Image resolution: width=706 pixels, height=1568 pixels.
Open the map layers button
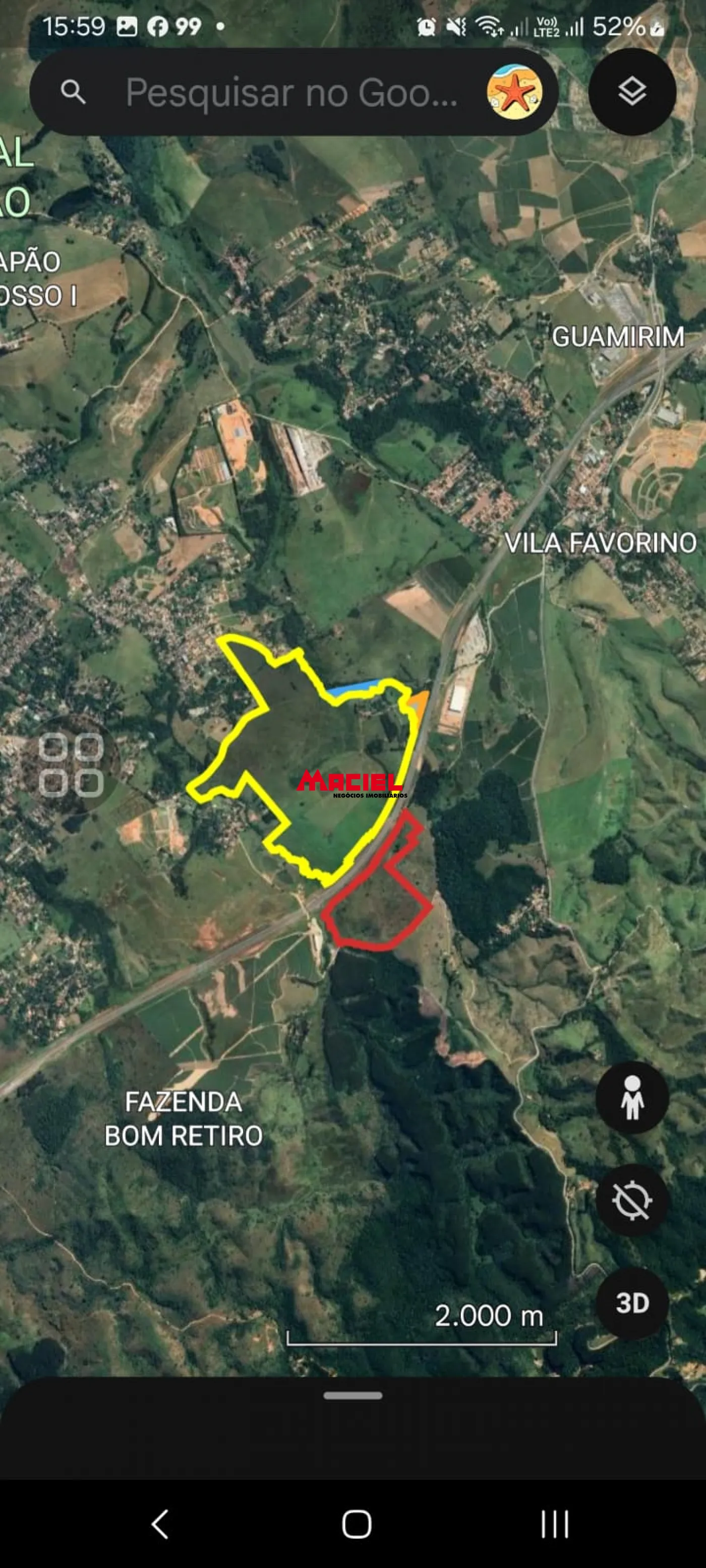point(632,92)
